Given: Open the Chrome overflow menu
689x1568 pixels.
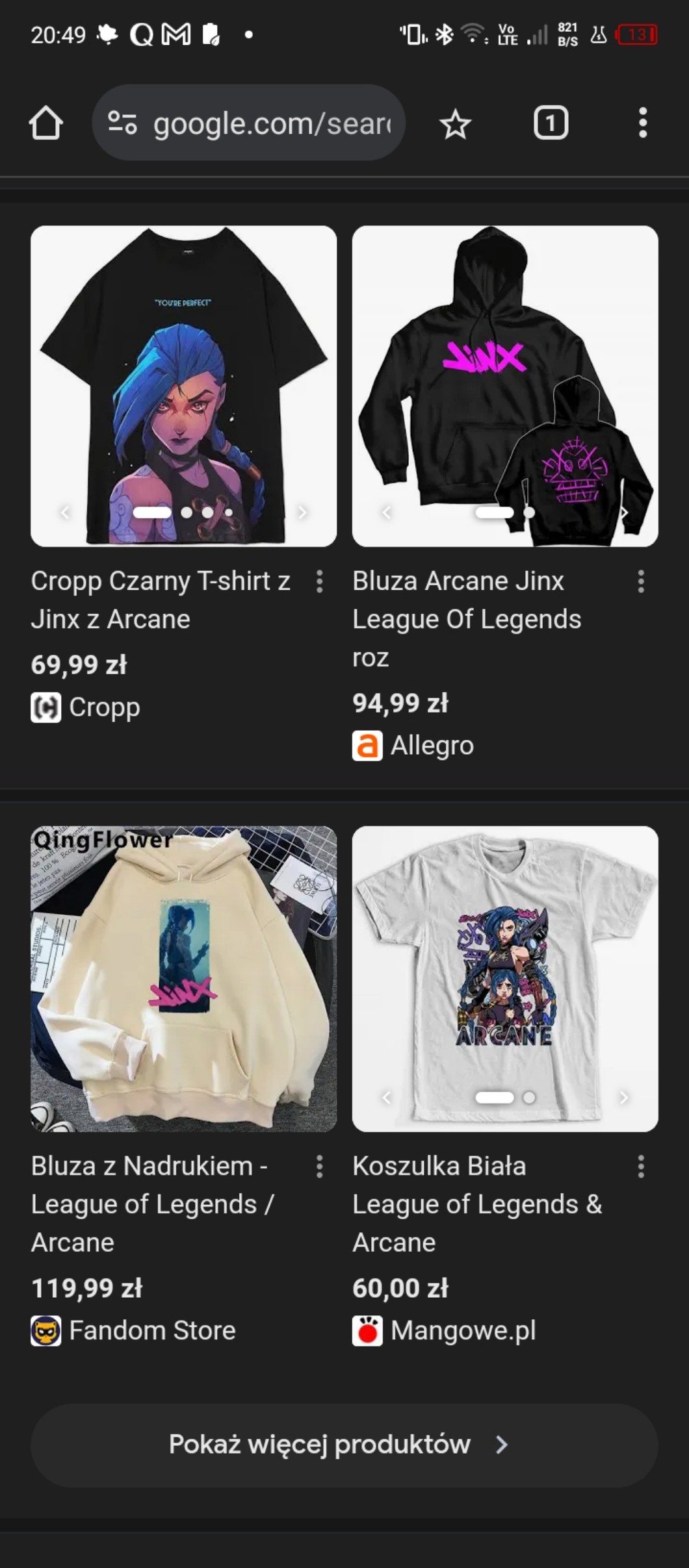Looking at the screenshot, I should (642, 123).
